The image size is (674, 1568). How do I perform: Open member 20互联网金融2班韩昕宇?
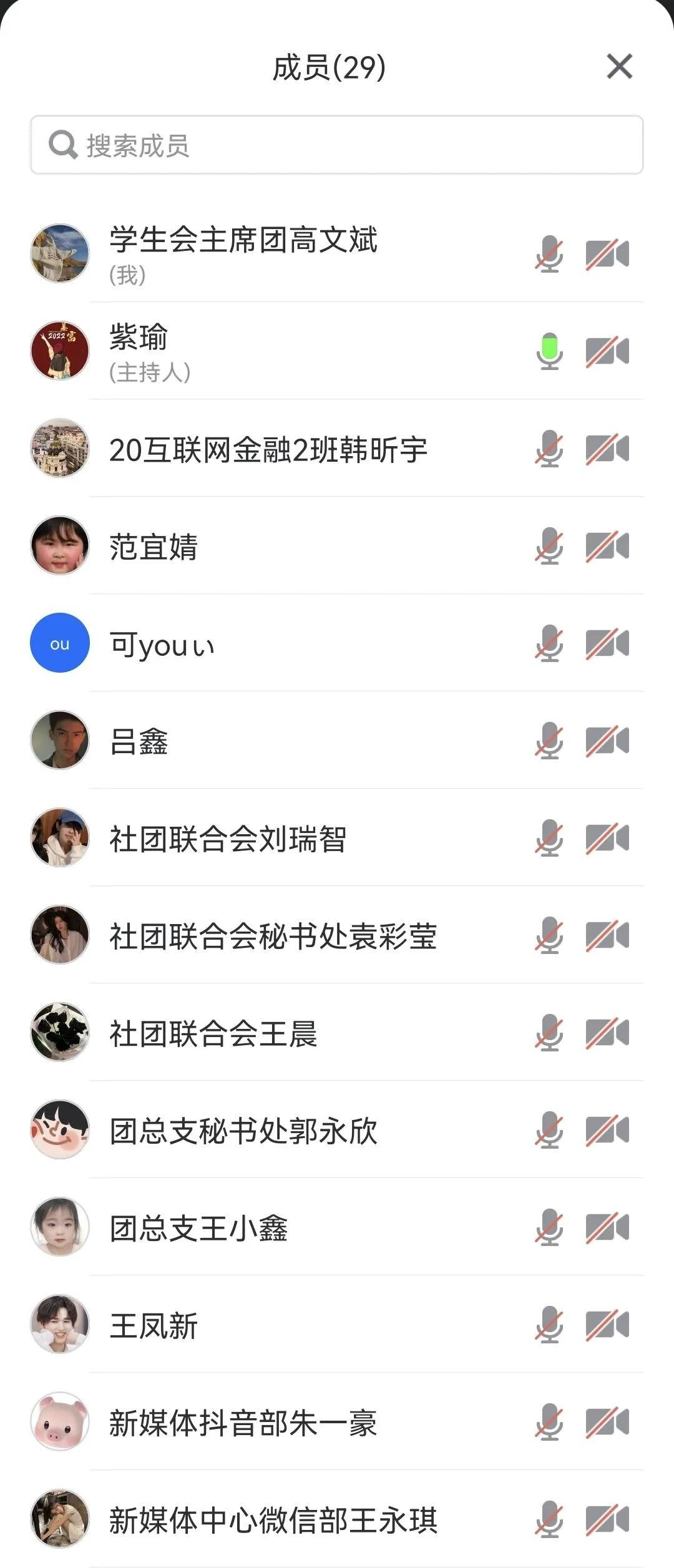click(268, 450)
